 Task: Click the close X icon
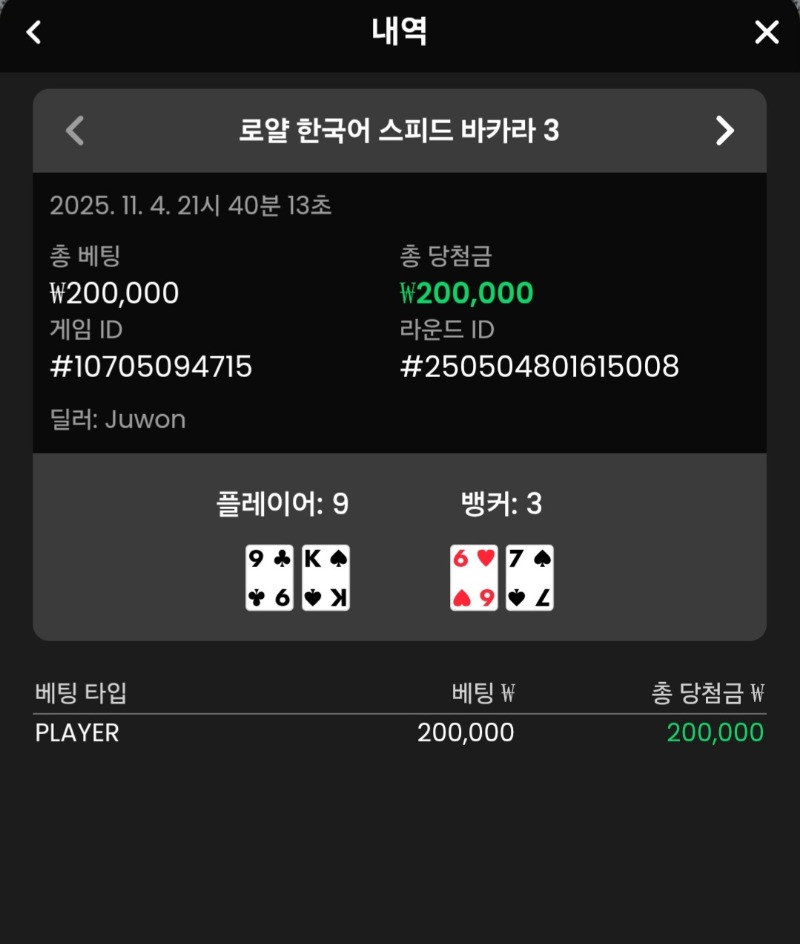click(x=766, y=32)
